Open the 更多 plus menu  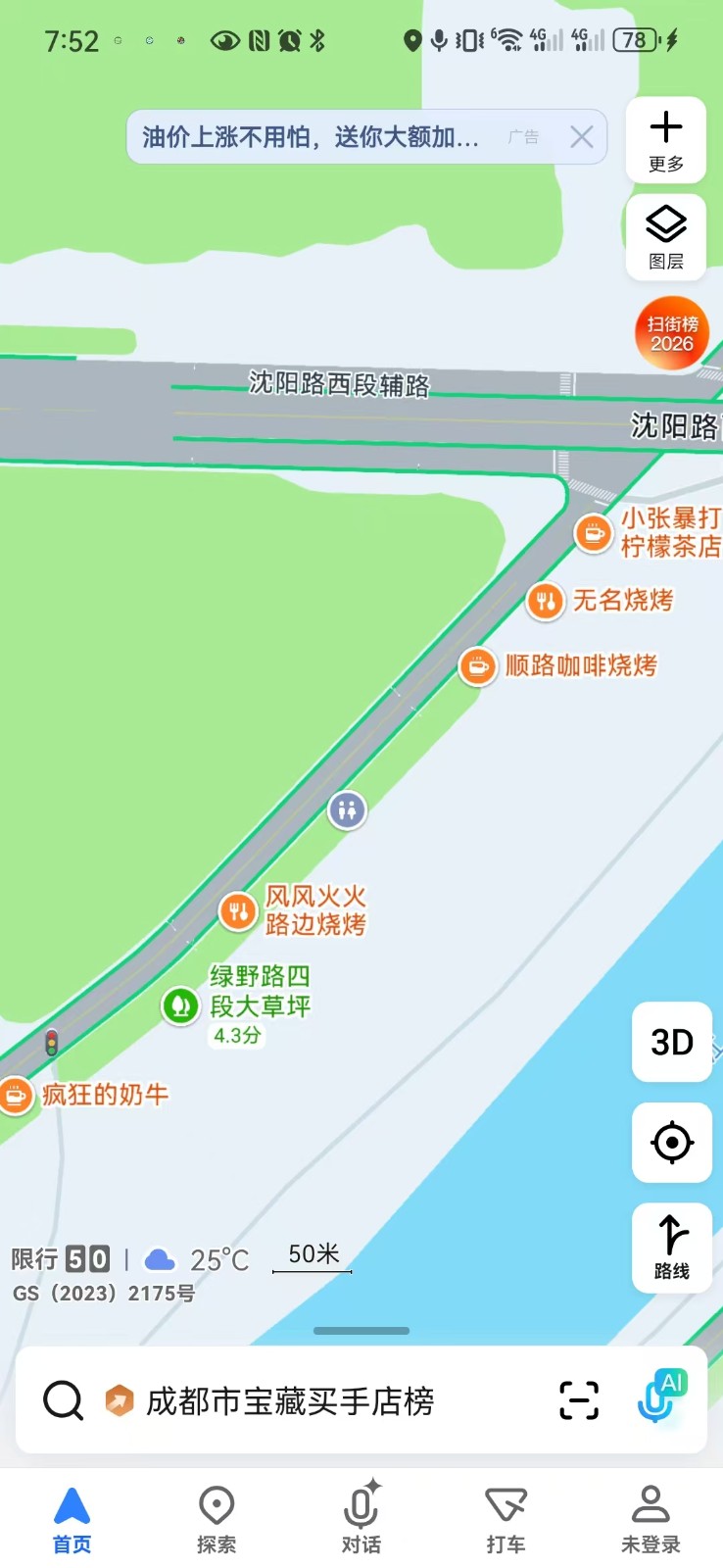pyautogui.click(x=666, y=140)
